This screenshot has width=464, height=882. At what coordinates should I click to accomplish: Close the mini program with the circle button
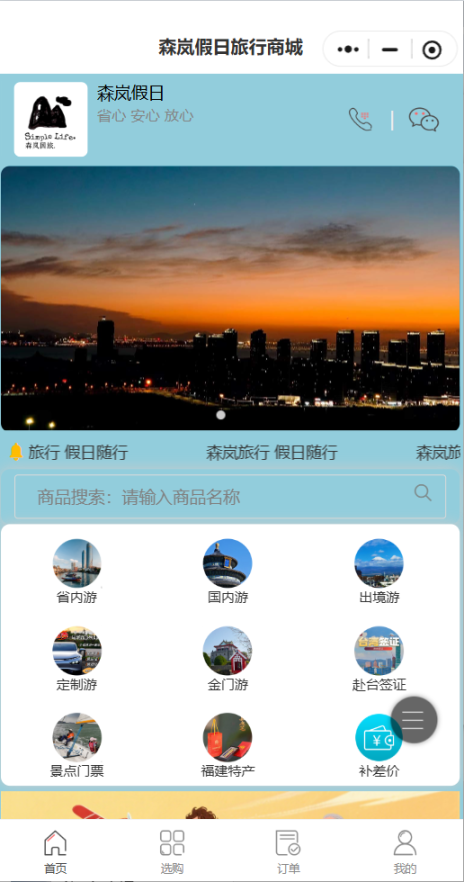click(x=431, y=50)
